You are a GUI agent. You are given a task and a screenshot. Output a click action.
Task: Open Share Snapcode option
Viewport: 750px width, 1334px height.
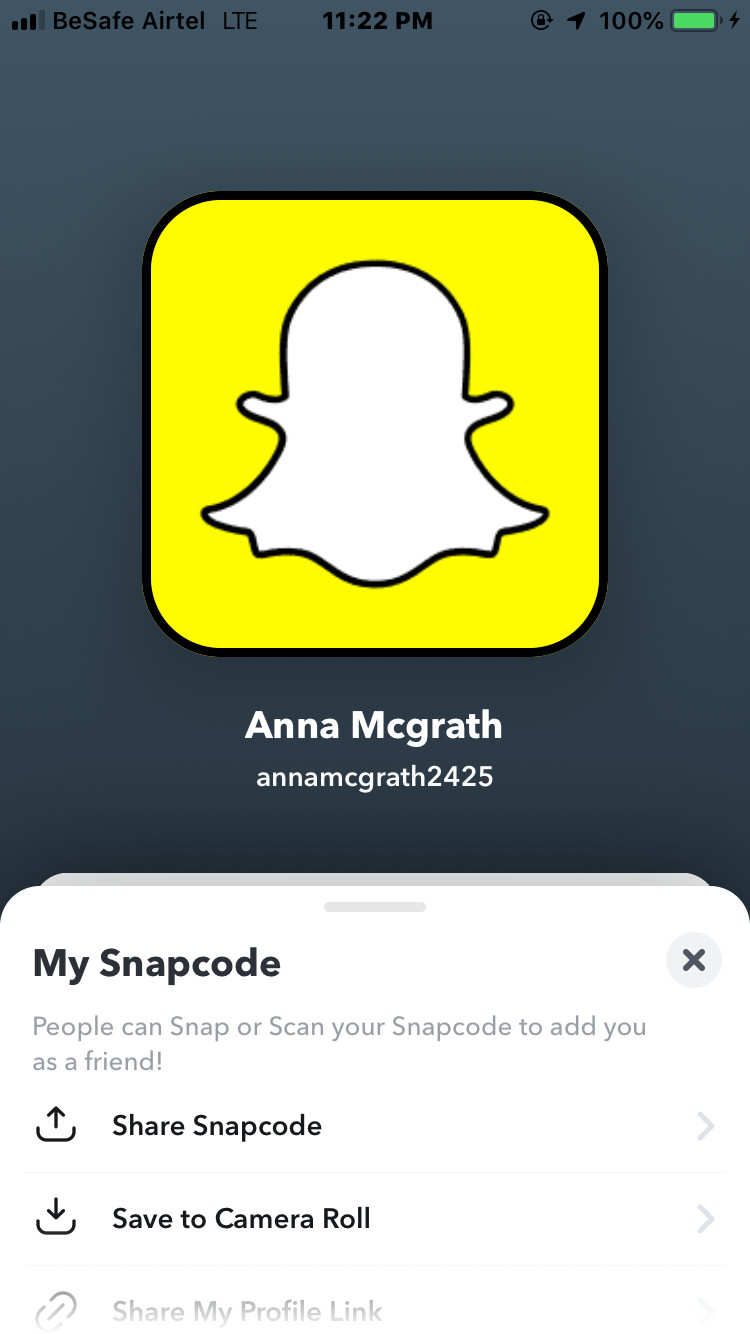coord(217,1126)
